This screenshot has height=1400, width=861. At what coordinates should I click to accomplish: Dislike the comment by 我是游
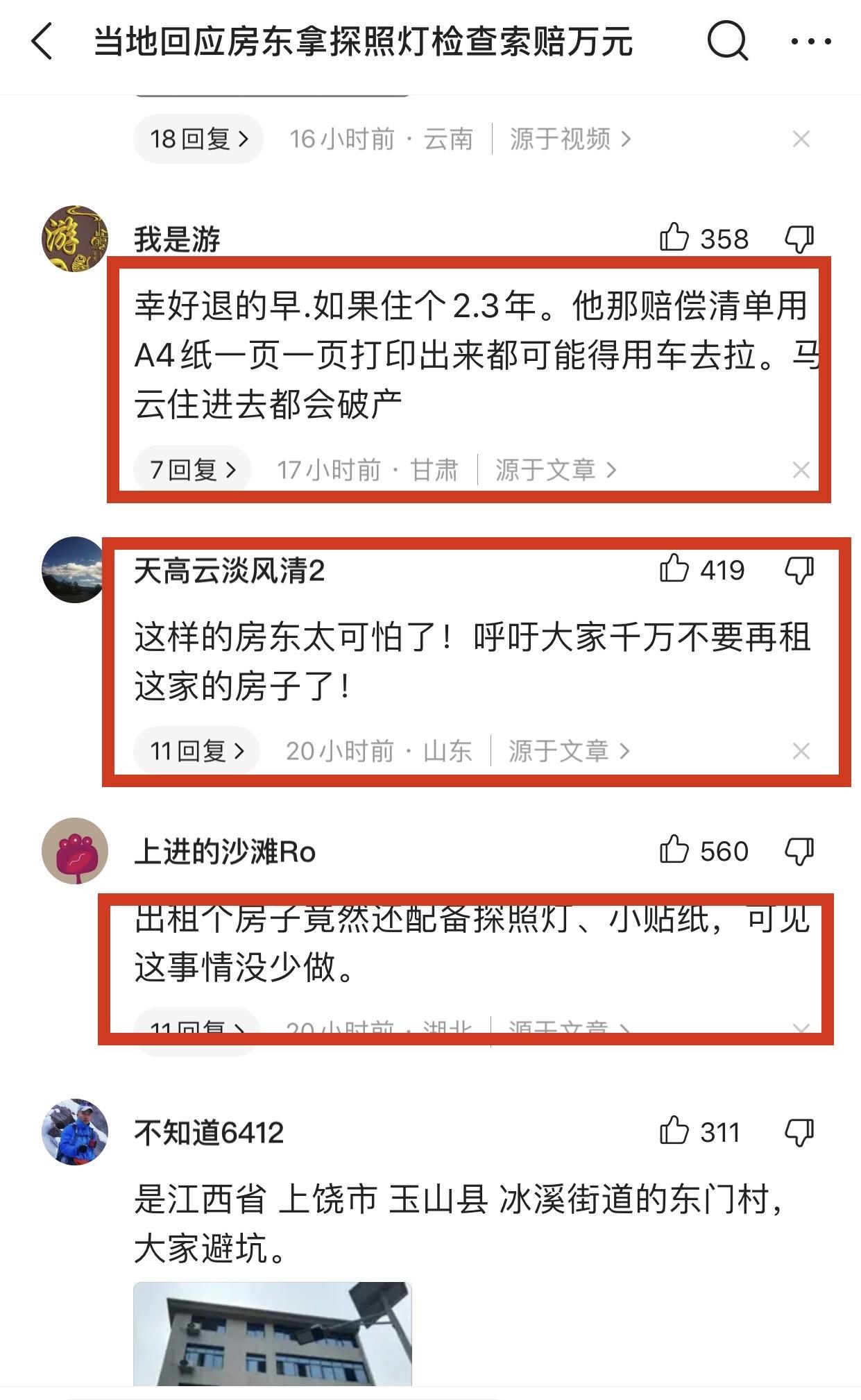799,238
